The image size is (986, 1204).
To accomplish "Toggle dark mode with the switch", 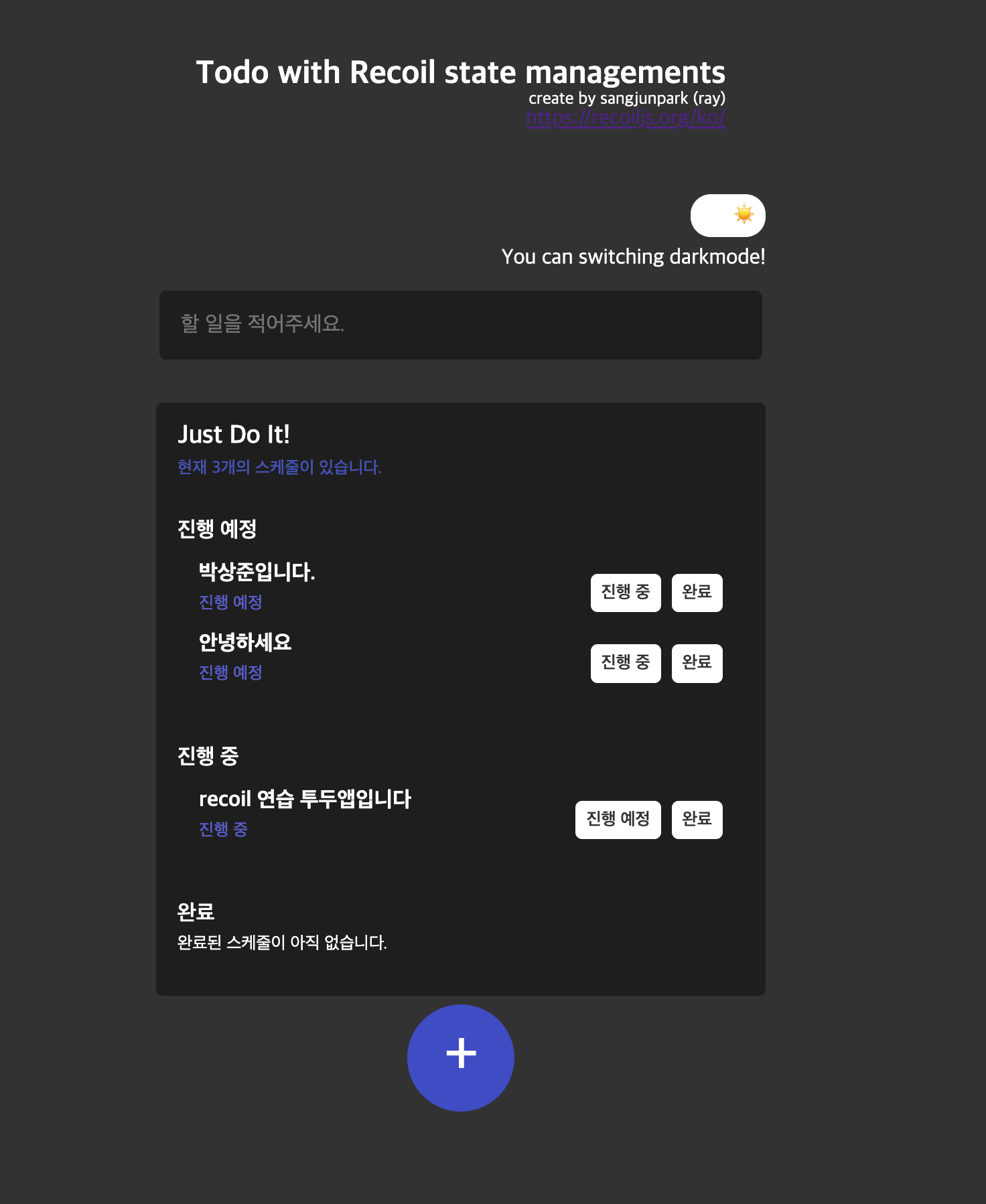I will pos(727,215).
